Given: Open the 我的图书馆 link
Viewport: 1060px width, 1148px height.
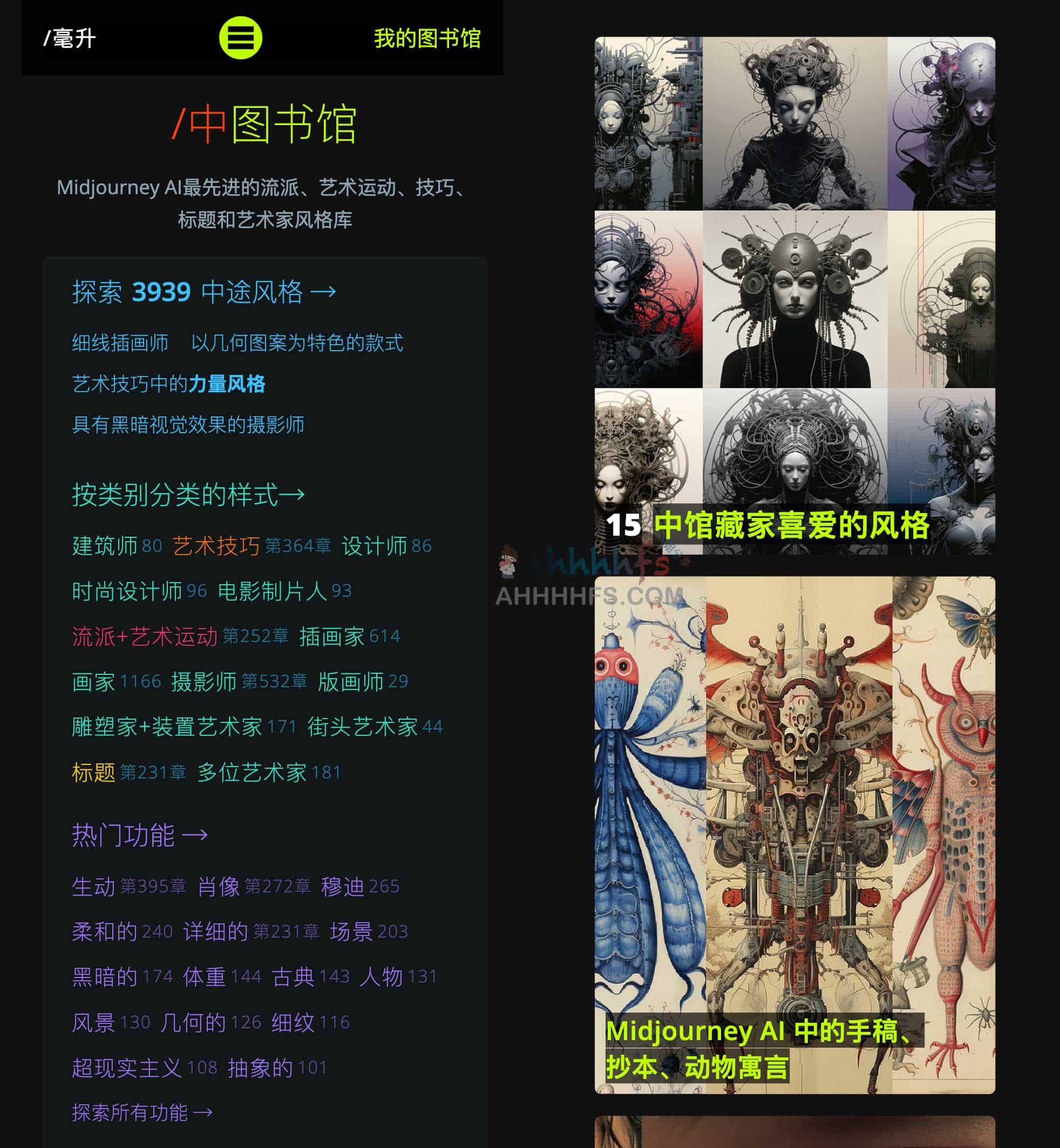Looking at the screenshot, I should coord(427,38).
